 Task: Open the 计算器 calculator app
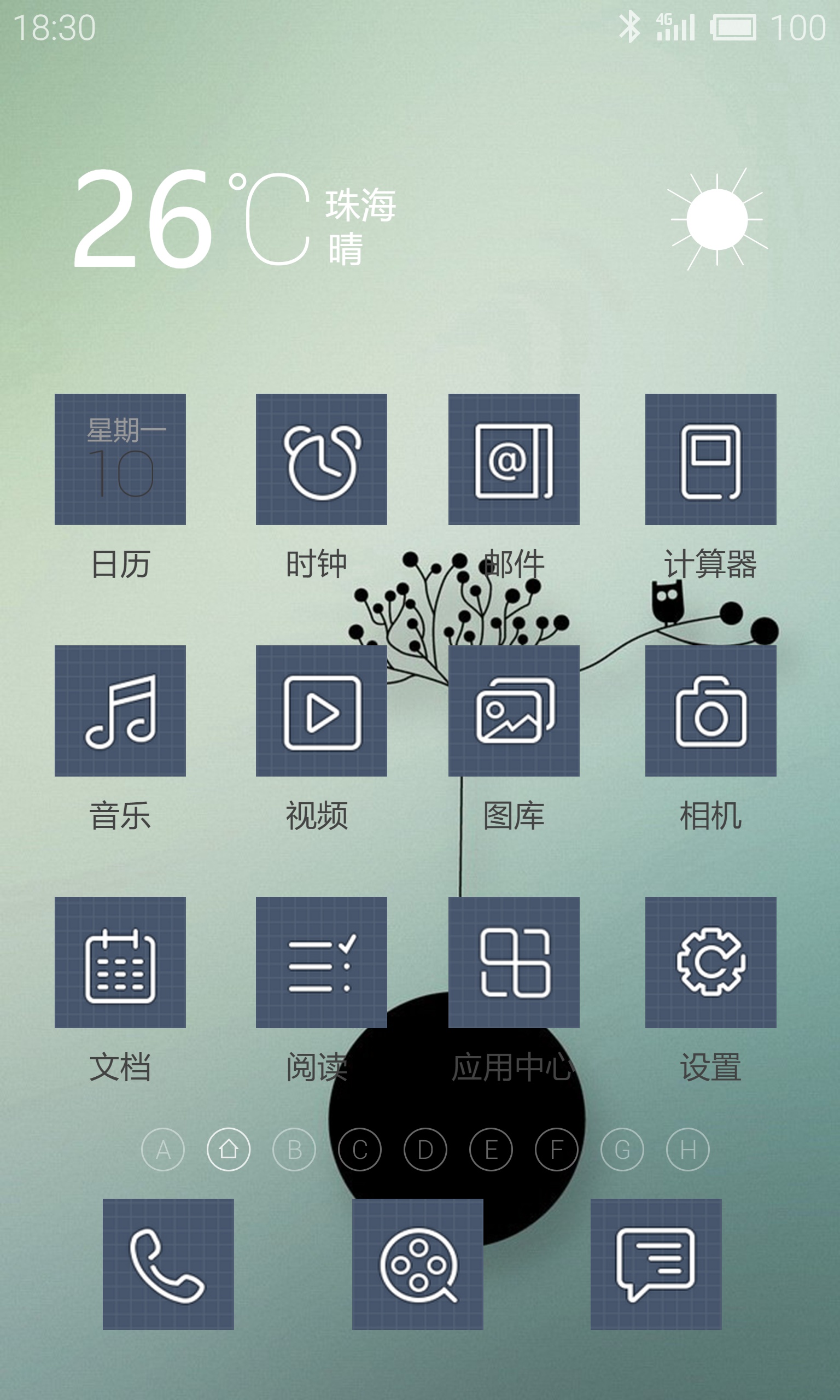pyautogui.click(x=710, y=459)
